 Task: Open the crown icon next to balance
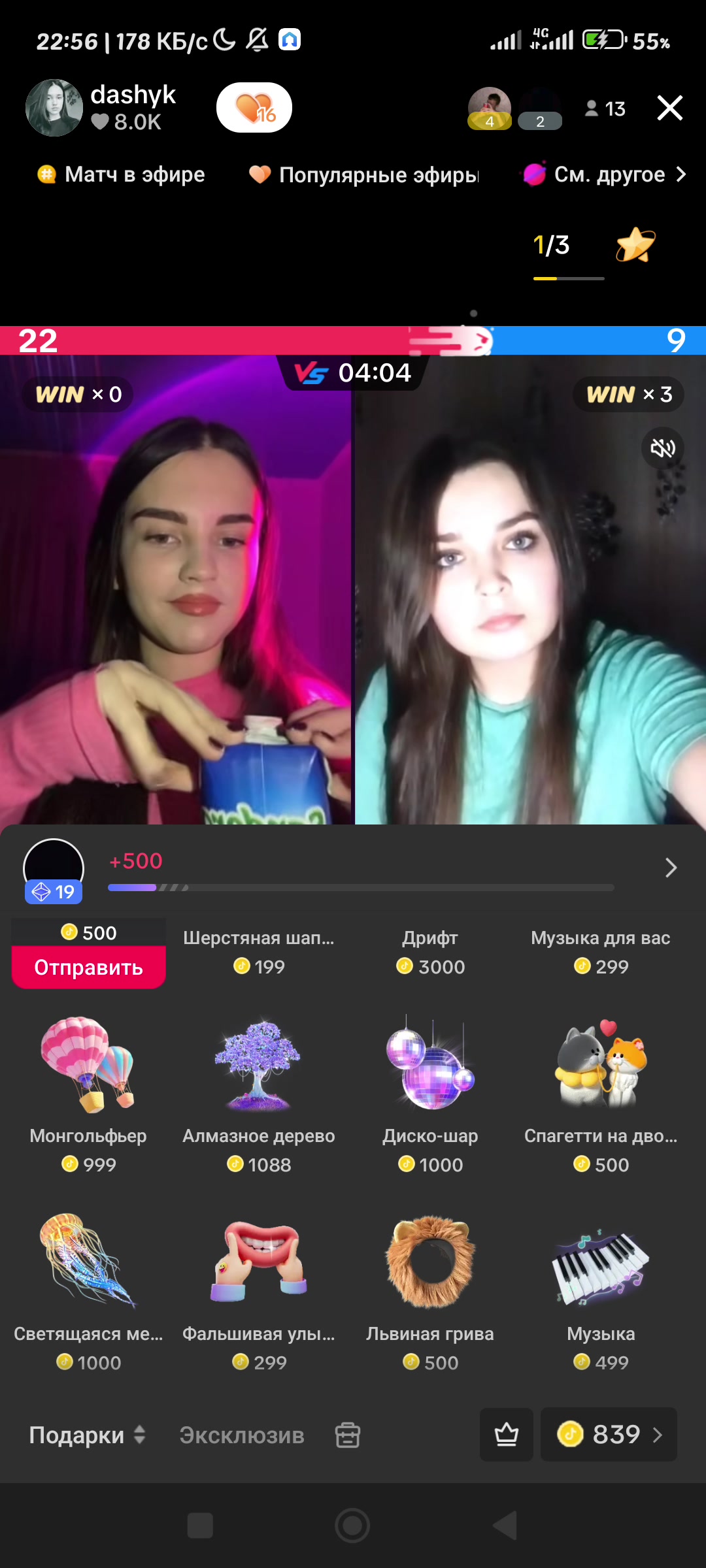507,1434
